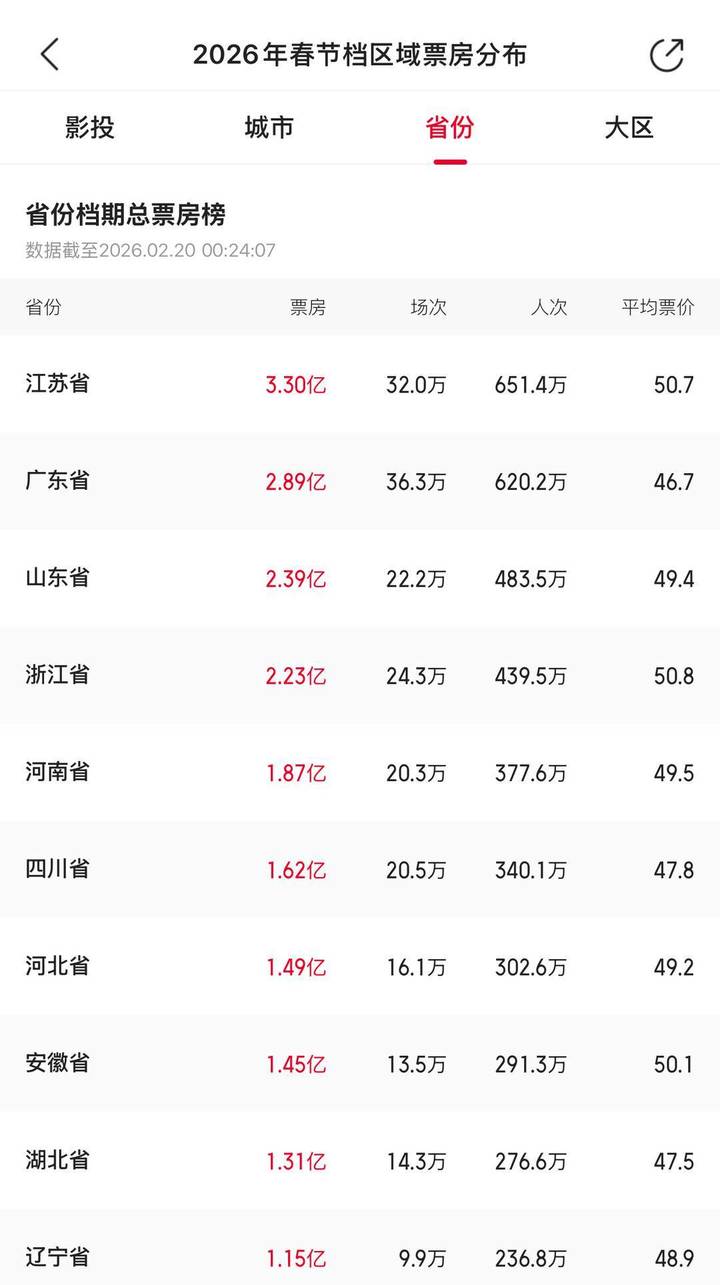Screen dimensions: 720x1285
Task: Go back from the regional box office page
Action: [50, 54]
